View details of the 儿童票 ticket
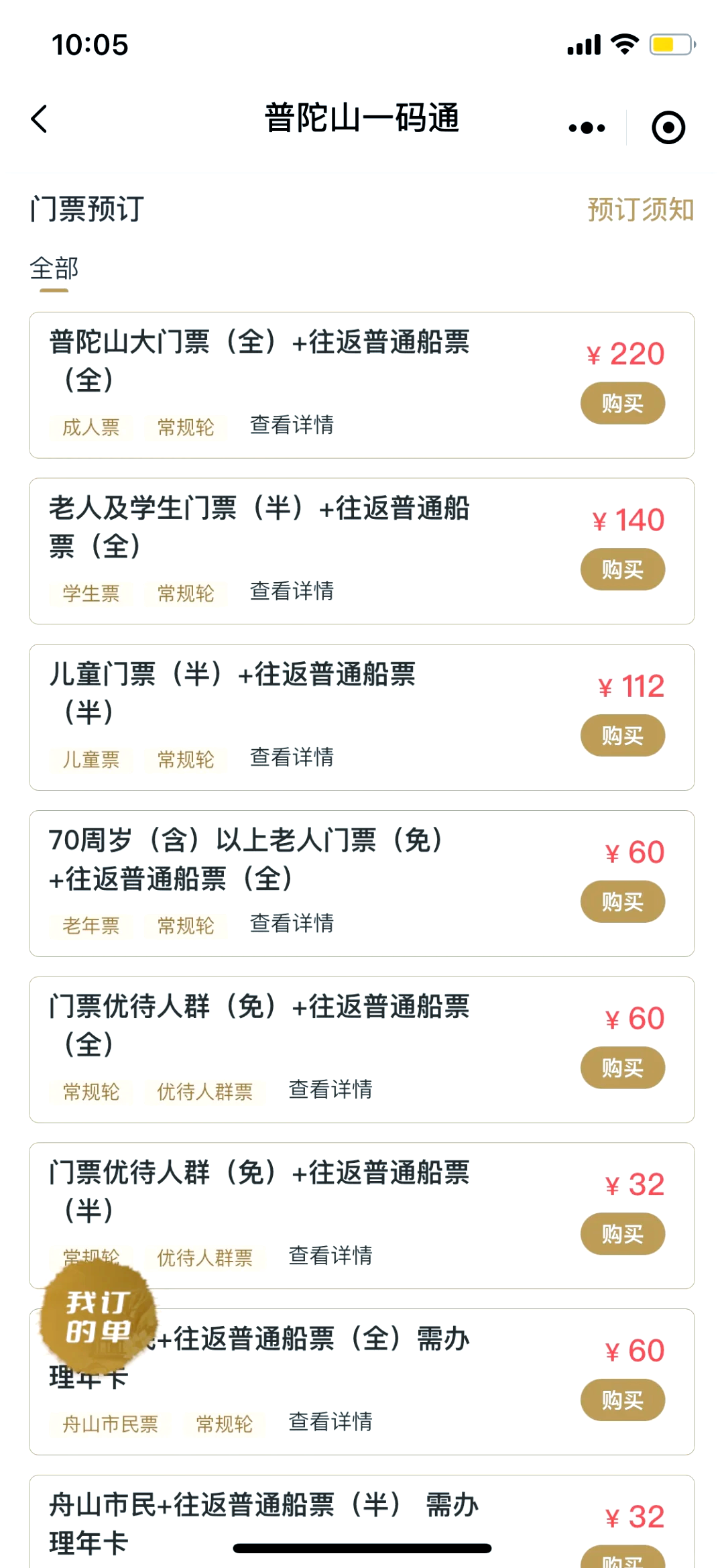Viewport: 724px width, 1568px height. [292, 758]
